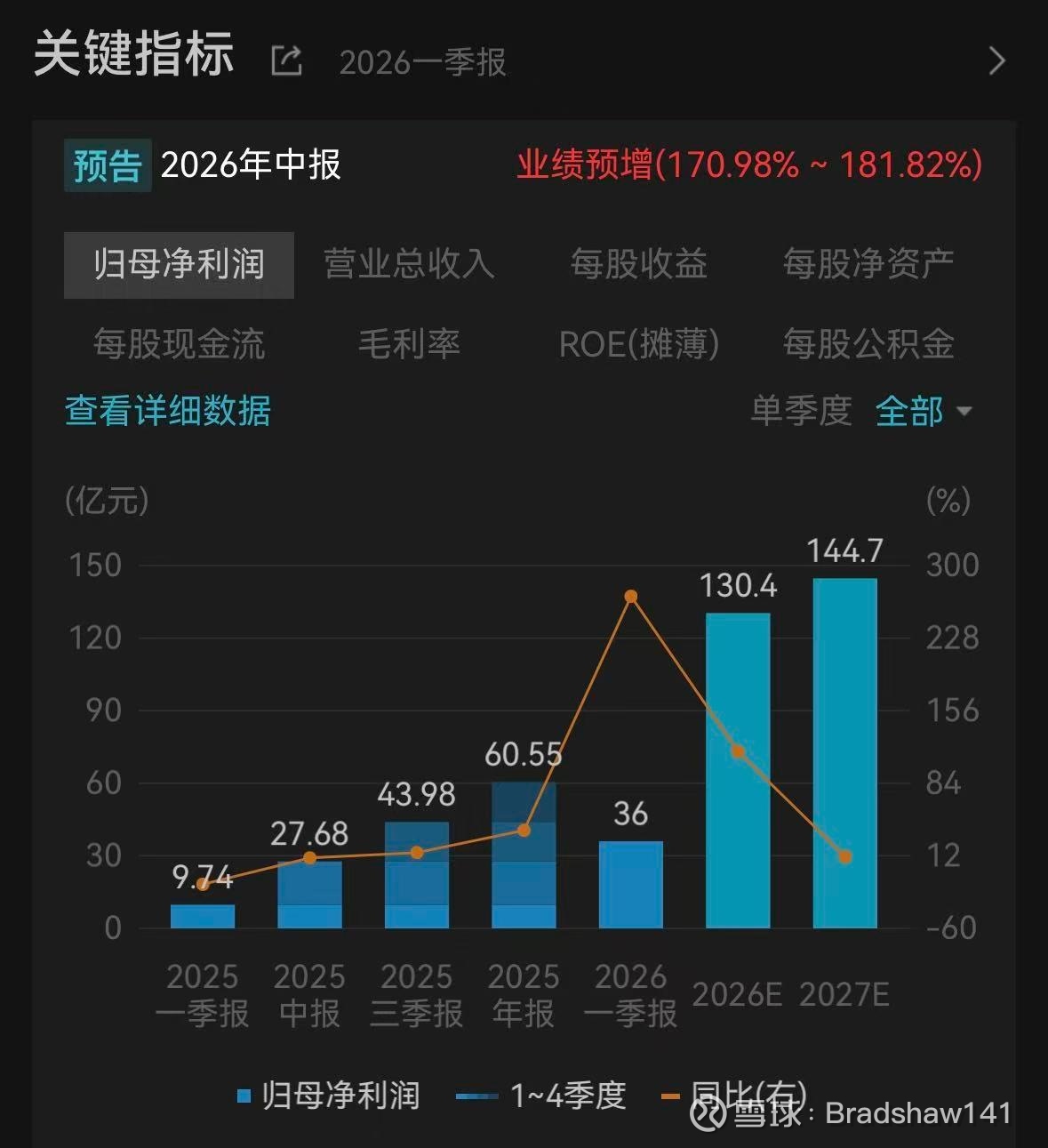The width and height of the screenshot is (1048, 1148).
Task: Open 关键指标 details via the right chevron
Action: pos(996,60)
